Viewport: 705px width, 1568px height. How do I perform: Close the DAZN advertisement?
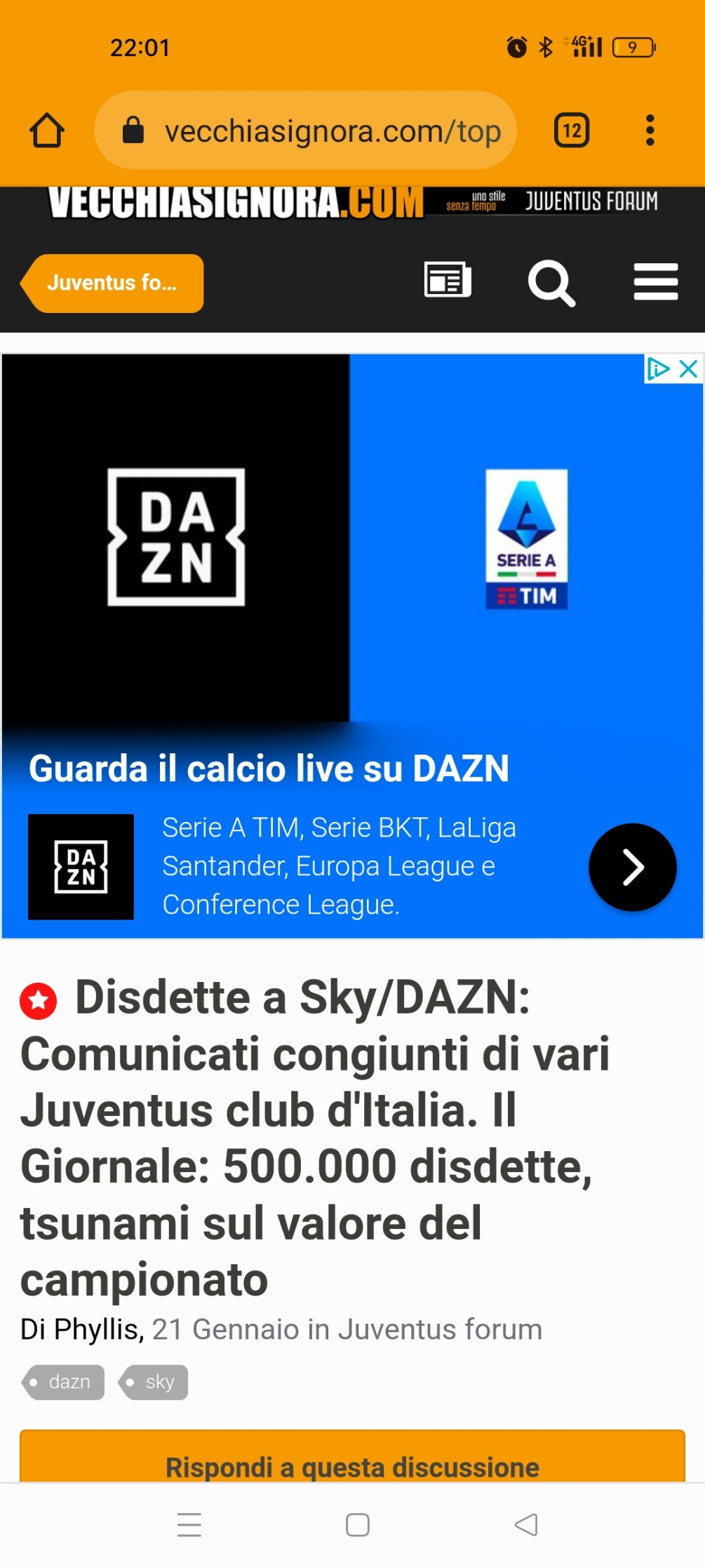tap(689, 368)
